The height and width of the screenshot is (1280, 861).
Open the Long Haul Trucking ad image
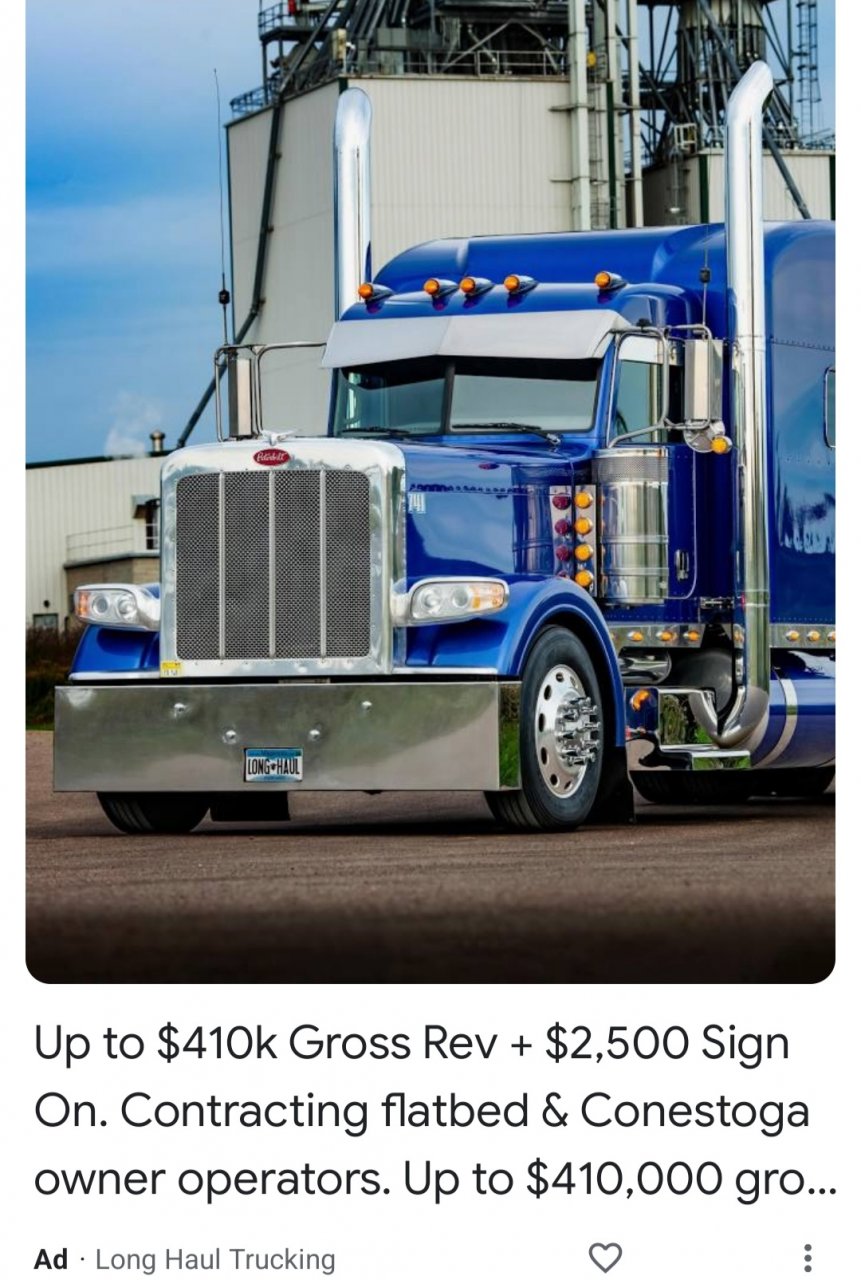pos(430,490)
